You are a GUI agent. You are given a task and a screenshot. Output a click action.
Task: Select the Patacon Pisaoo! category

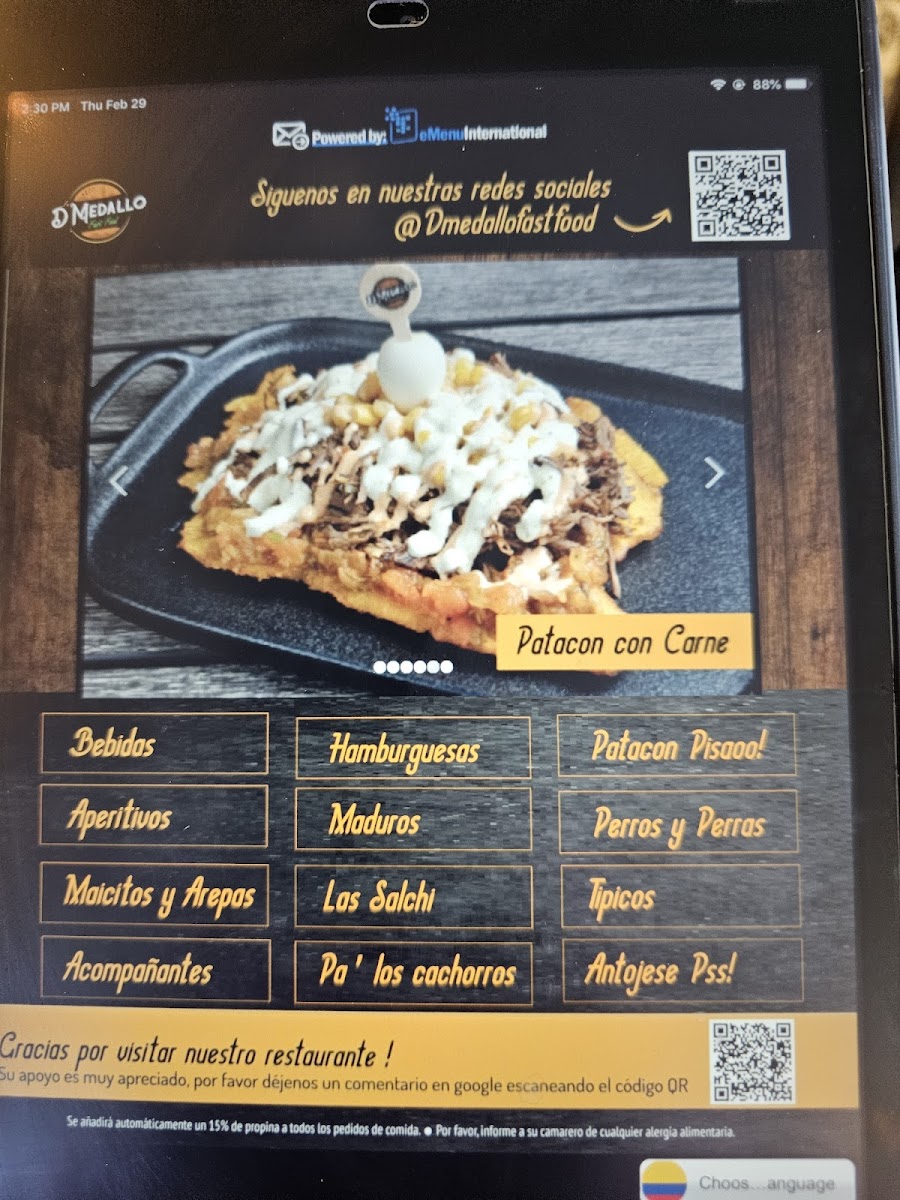pyautogui.click(x=677, y=745)
